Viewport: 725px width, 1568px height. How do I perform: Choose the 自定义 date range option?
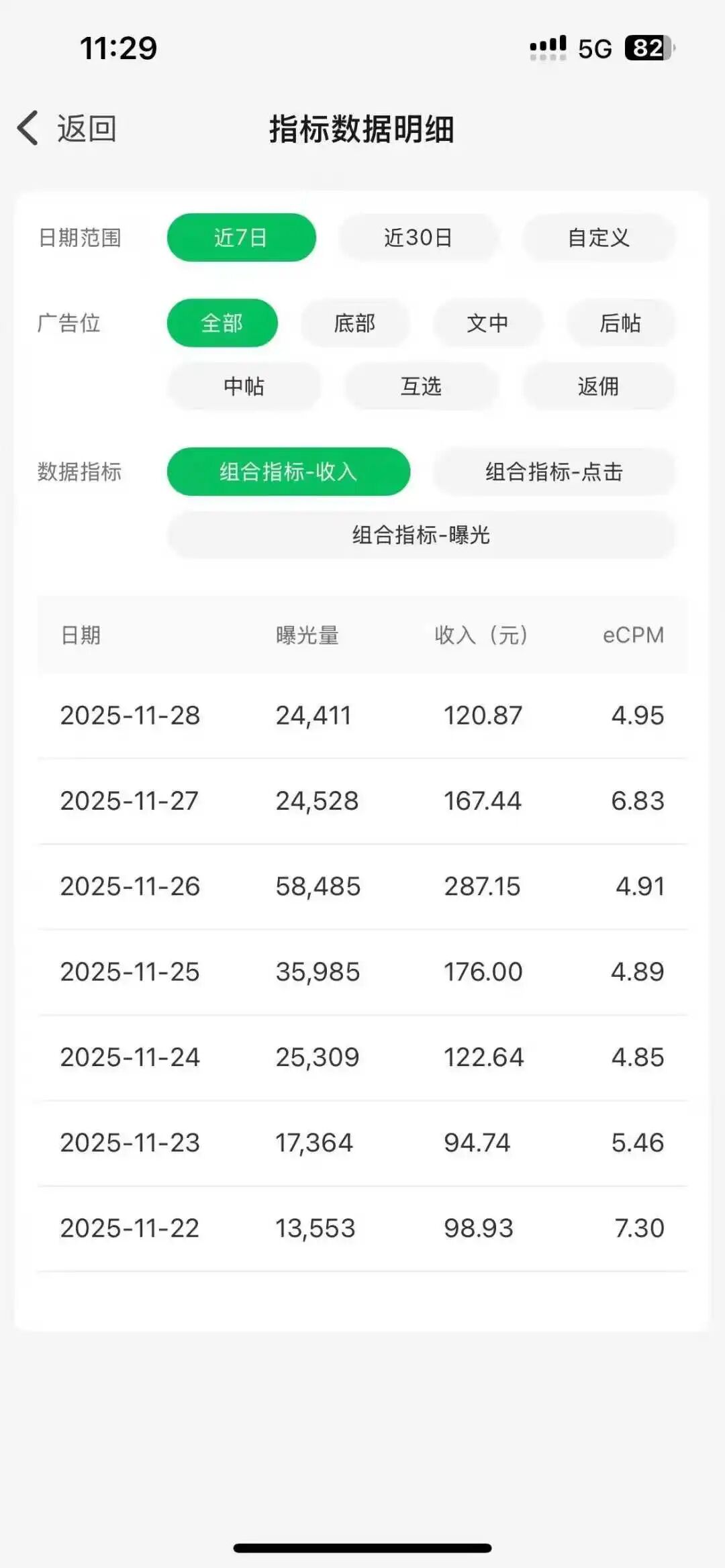click(x=598, y=238)
